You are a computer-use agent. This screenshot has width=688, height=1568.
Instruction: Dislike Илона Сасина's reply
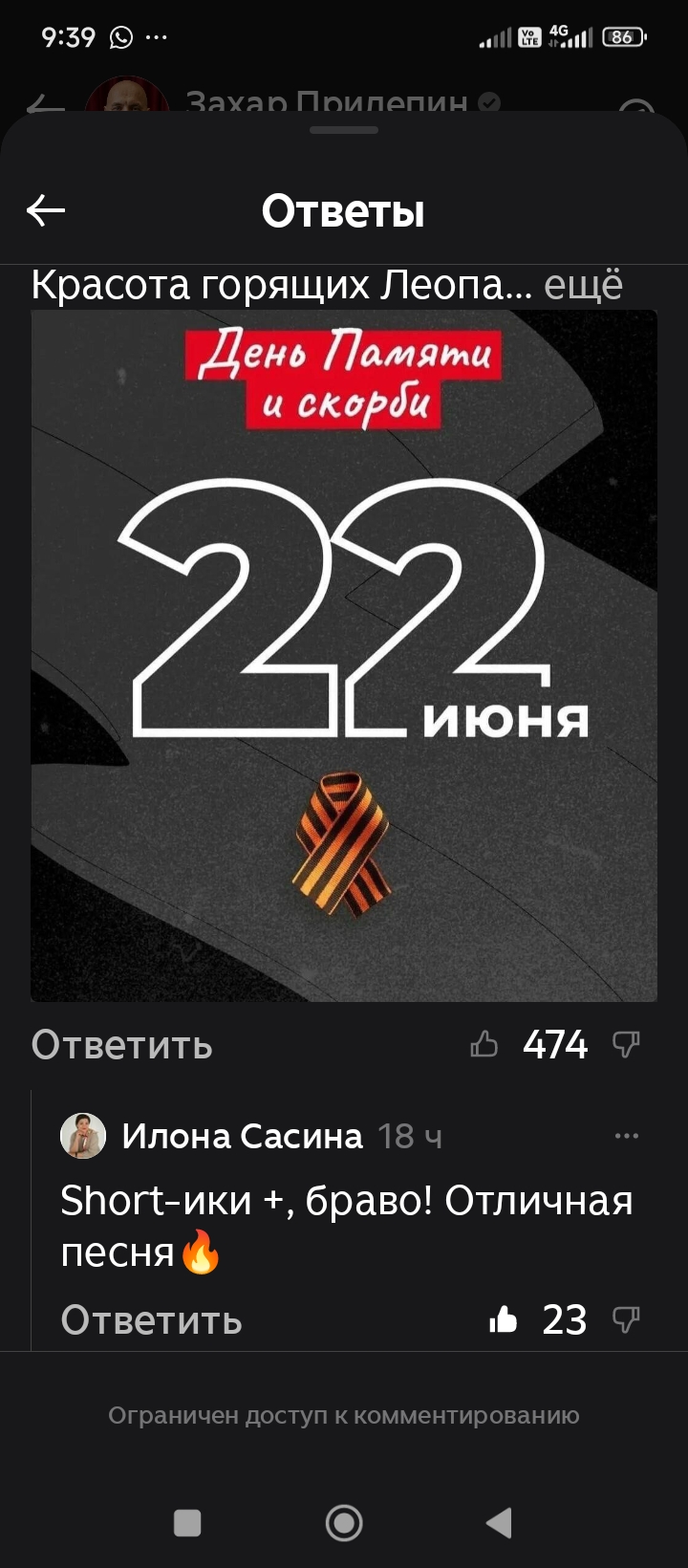626,1320
